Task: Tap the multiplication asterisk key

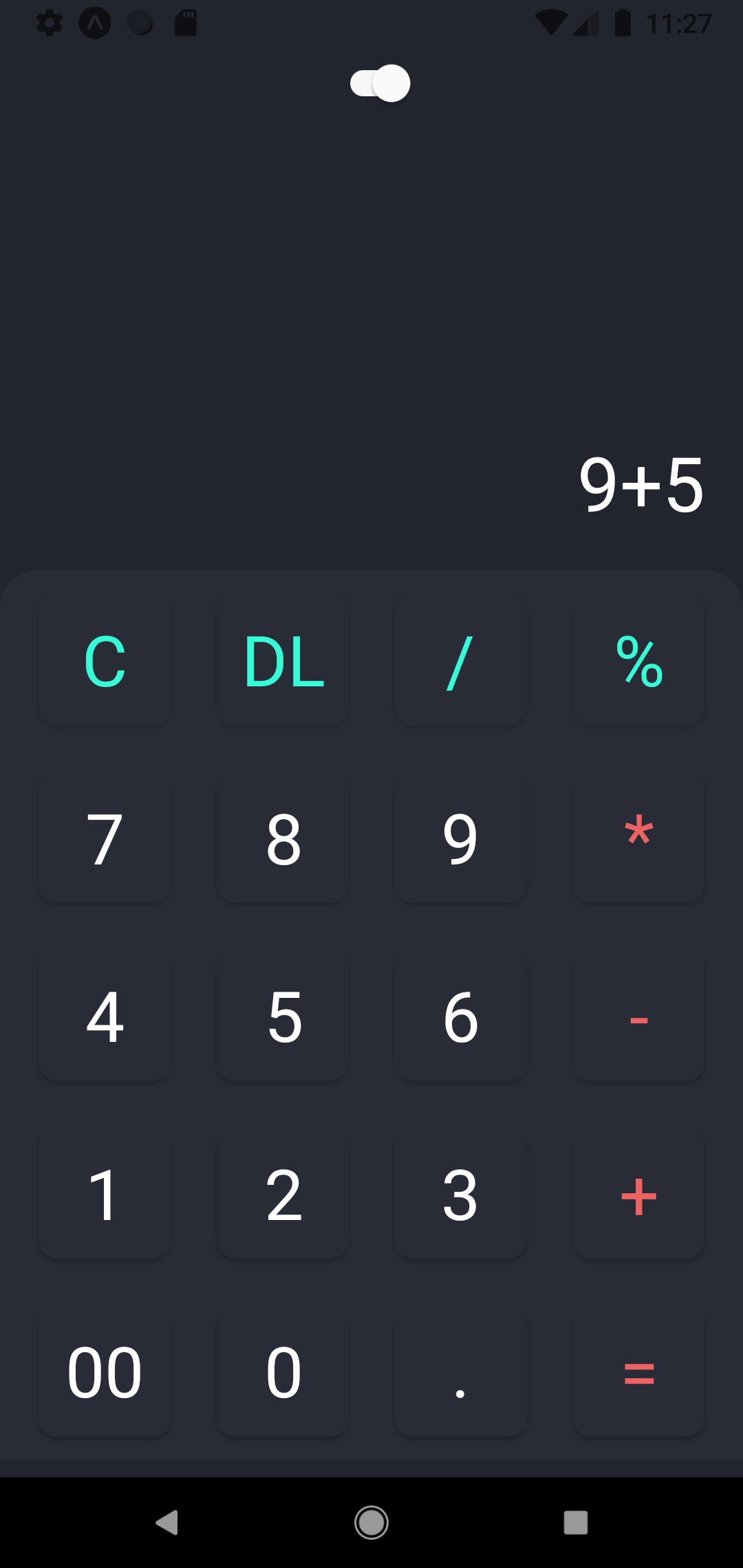Action: [638, 839]
